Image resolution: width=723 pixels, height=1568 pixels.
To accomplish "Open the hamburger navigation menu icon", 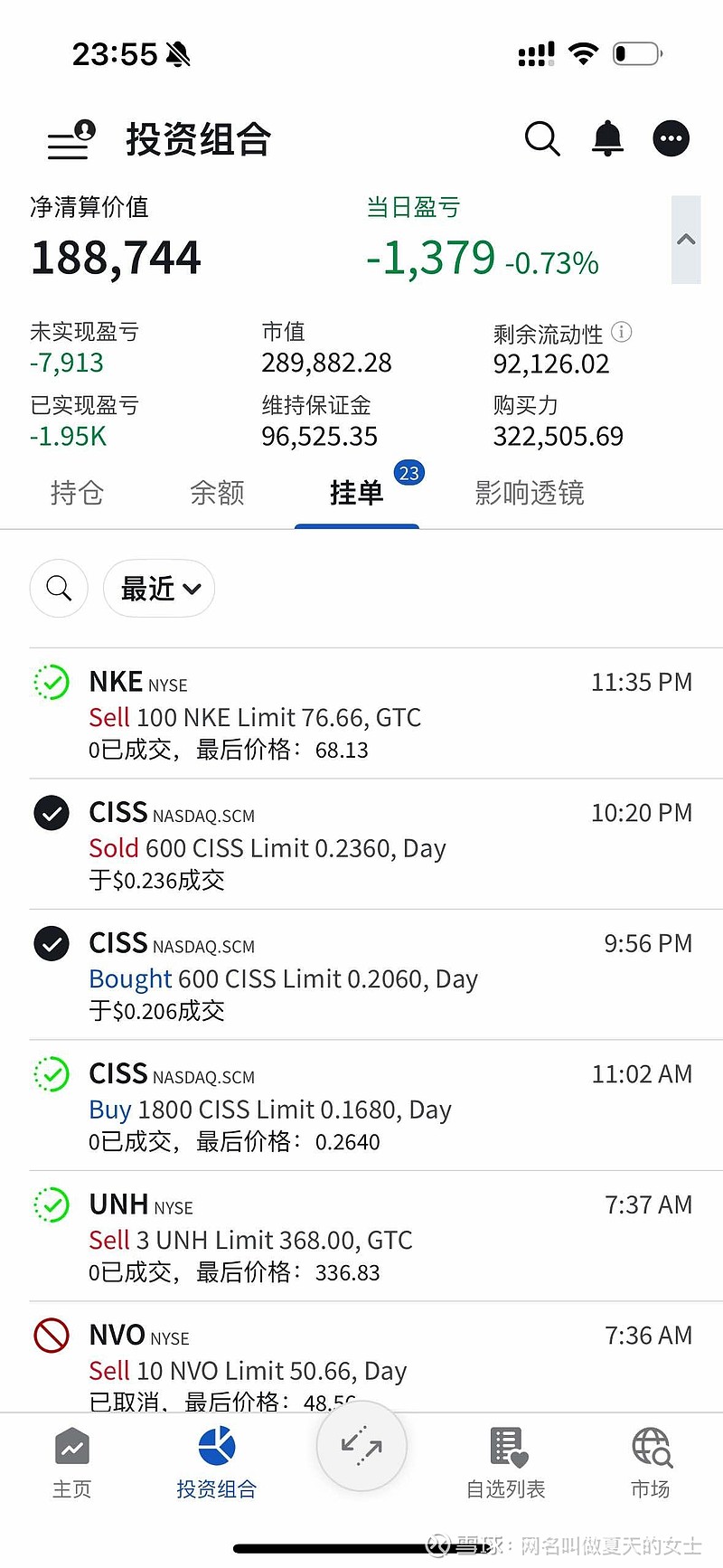I will (70, 140).
